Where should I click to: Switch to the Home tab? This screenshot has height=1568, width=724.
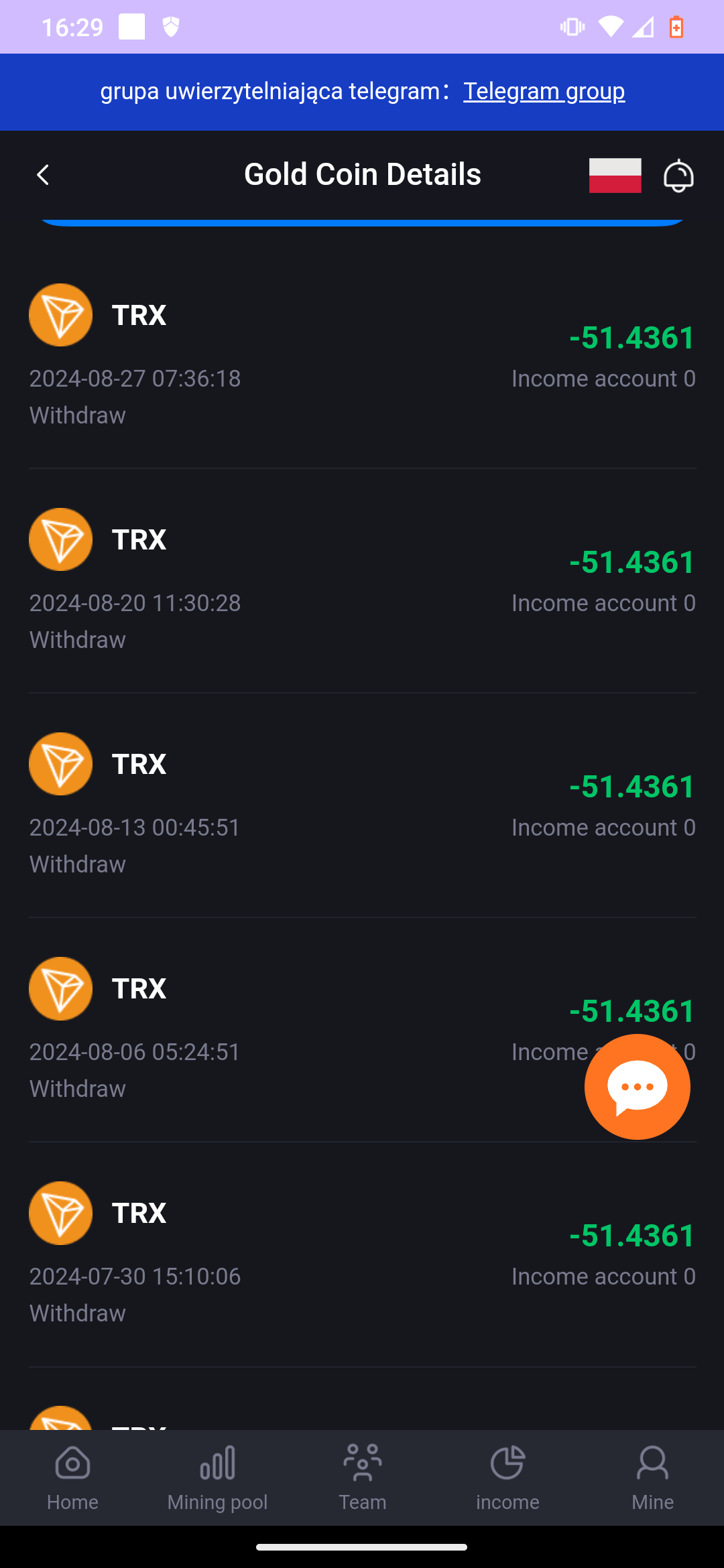point(72,1478)
